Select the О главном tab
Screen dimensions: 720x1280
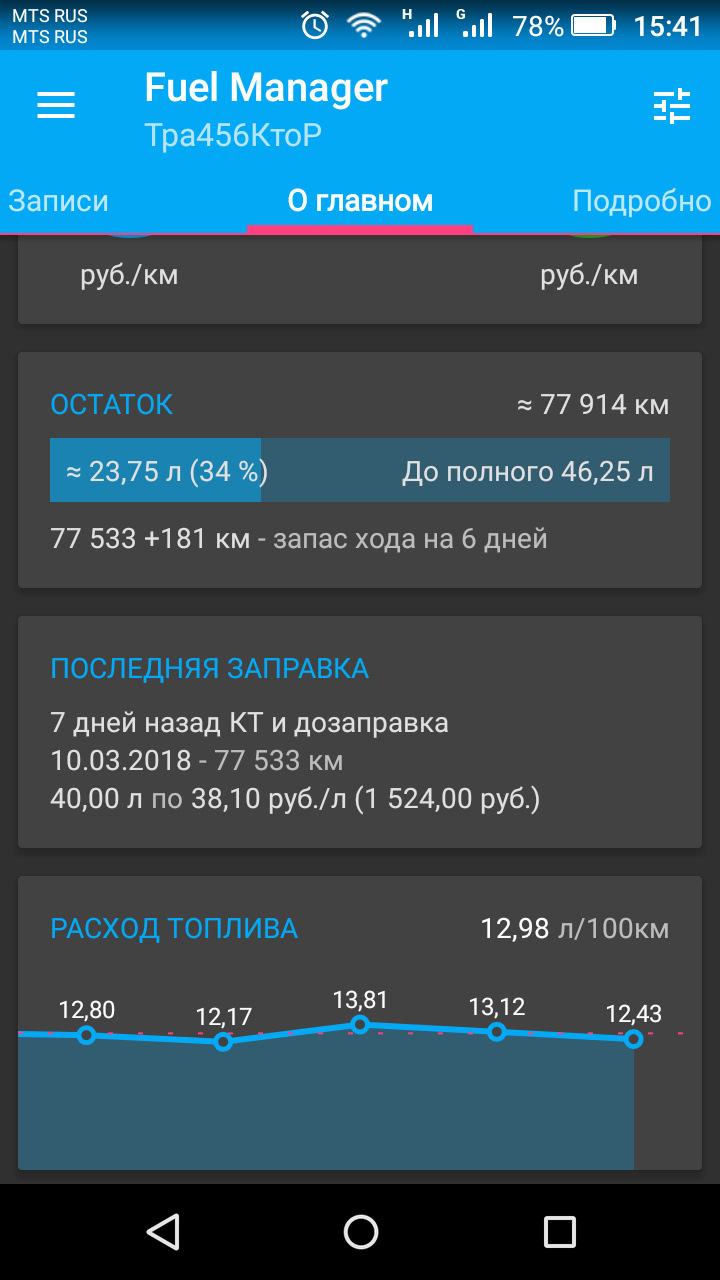click(360, 200)
